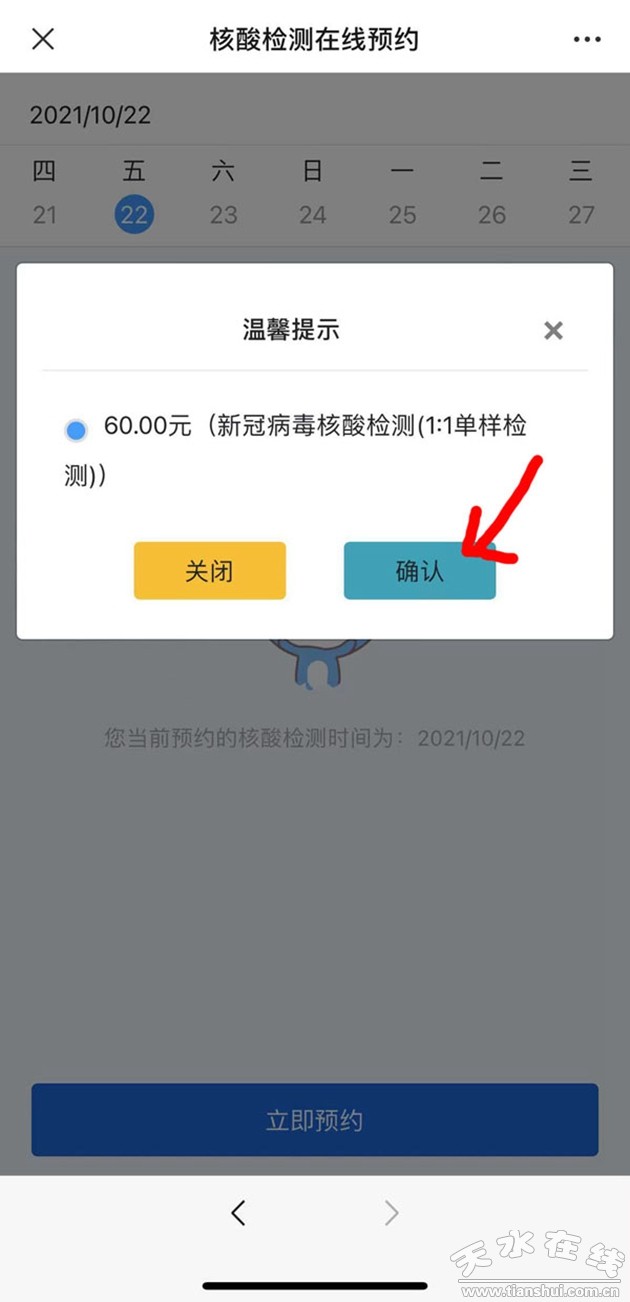The image size is (630, 1302).
Task: Tap the yellow 关闭 button
Action: (210, 571)
